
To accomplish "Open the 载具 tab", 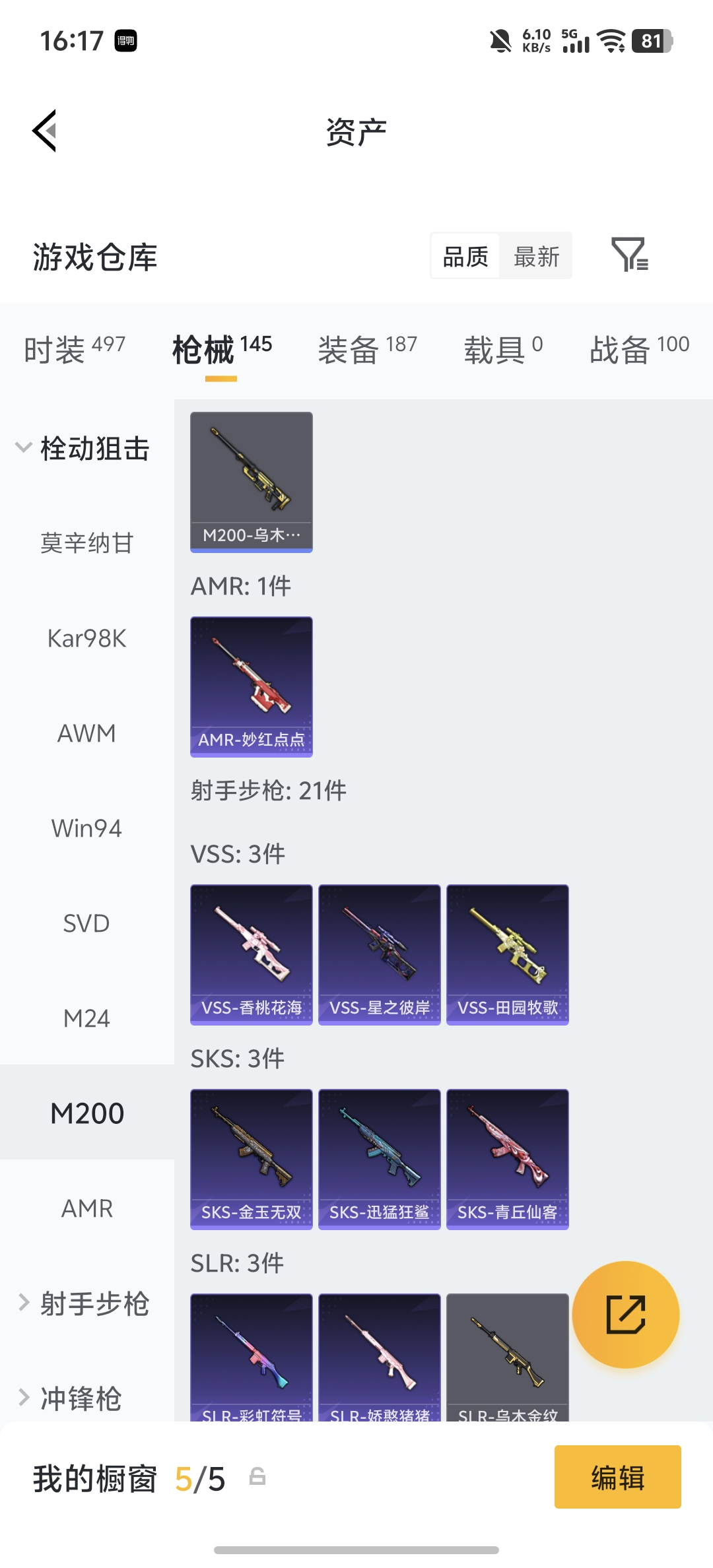I will 503,349.
